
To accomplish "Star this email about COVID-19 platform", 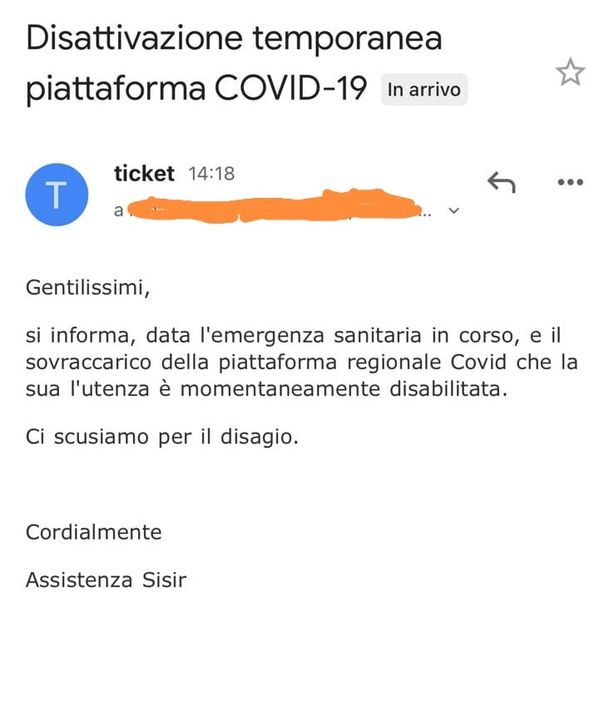I will coord(570,72).
